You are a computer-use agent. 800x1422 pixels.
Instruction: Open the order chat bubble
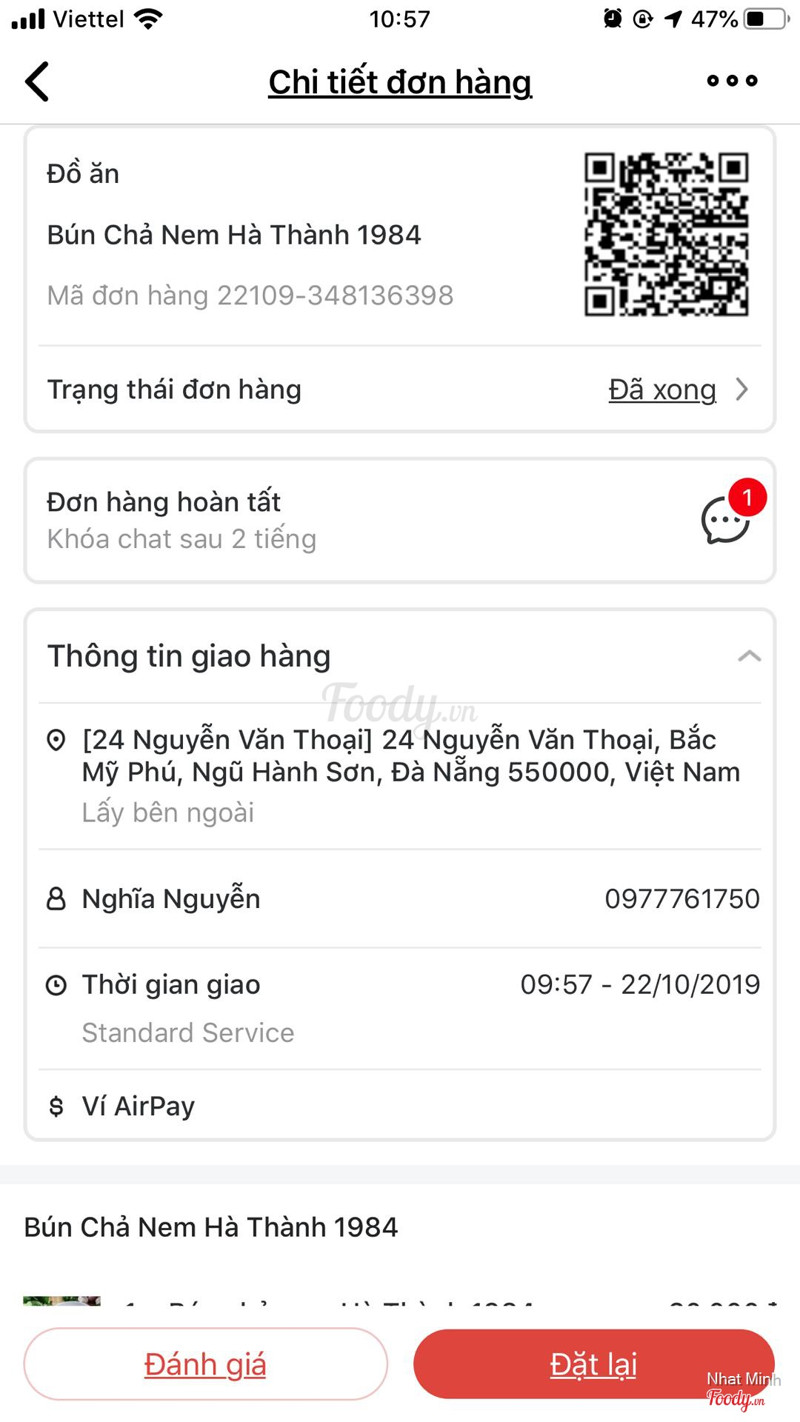(727, 520)
